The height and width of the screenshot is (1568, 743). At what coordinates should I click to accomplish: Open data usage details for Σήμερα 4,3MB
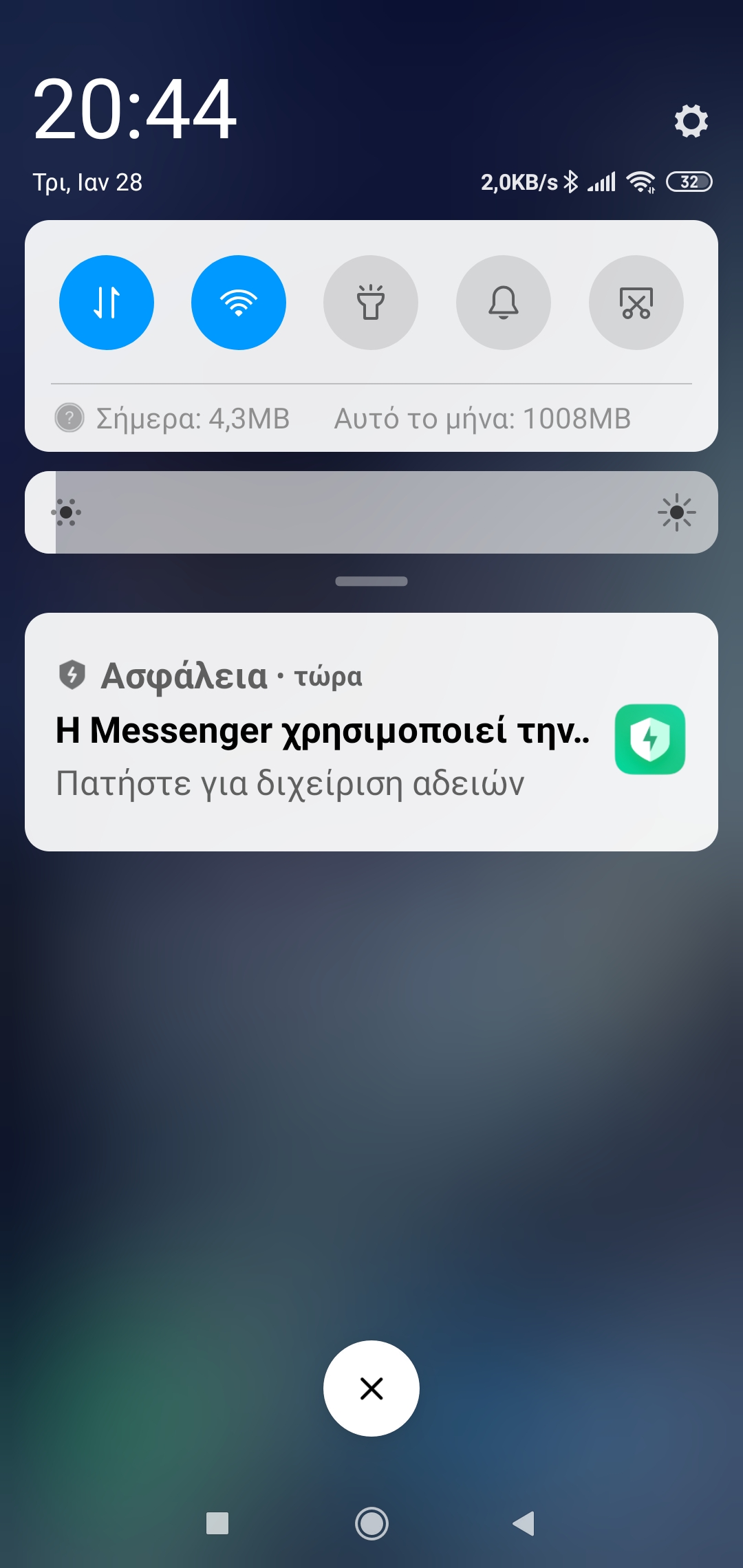click(193, 418)
